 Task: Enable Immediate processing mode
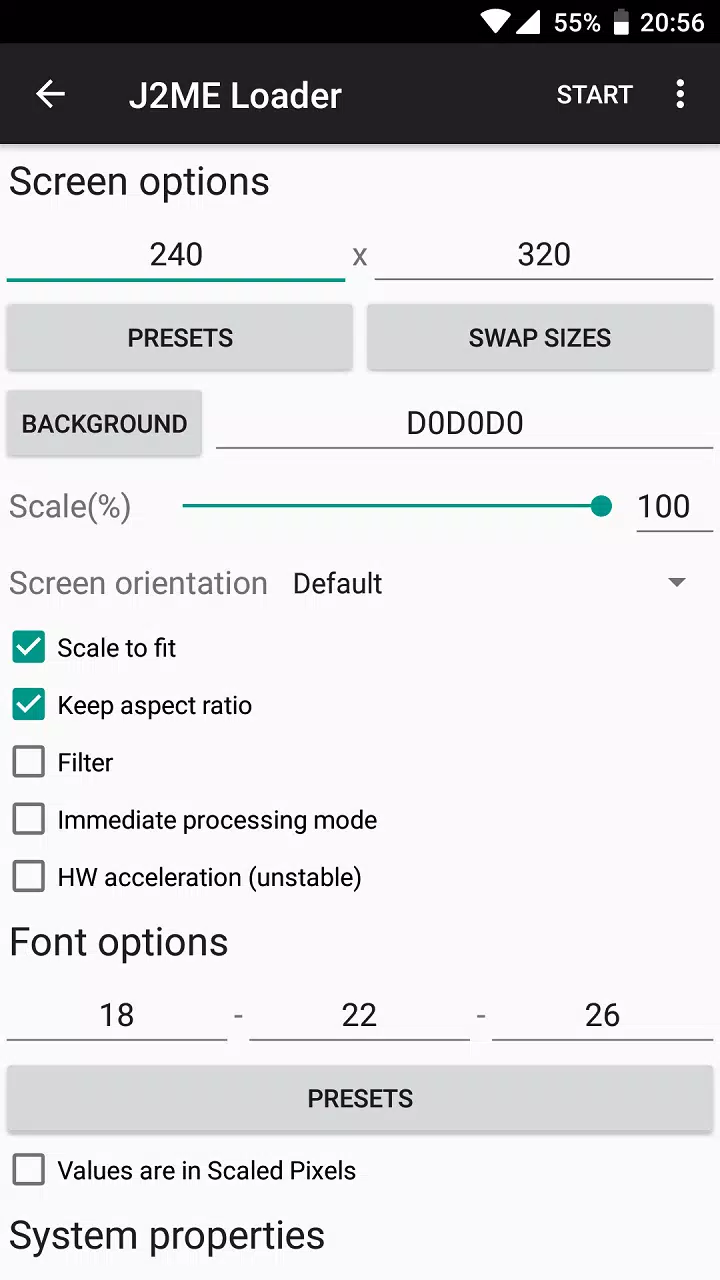click(29, 820)
